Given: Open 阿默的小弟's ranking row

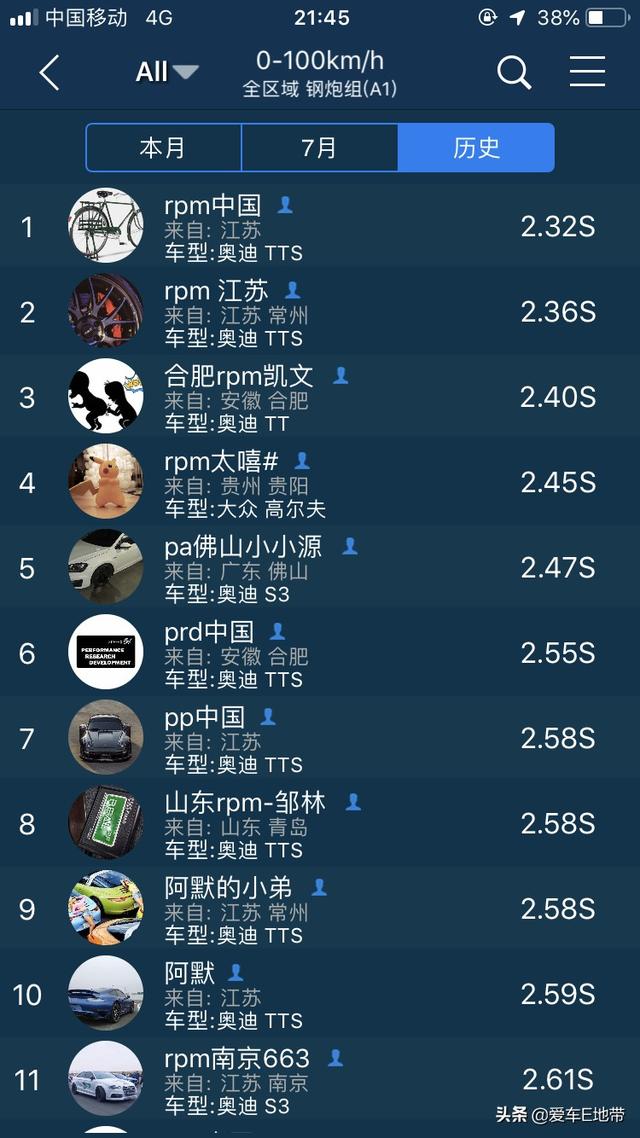Looking at the screenshot, I should coord(320,909).
